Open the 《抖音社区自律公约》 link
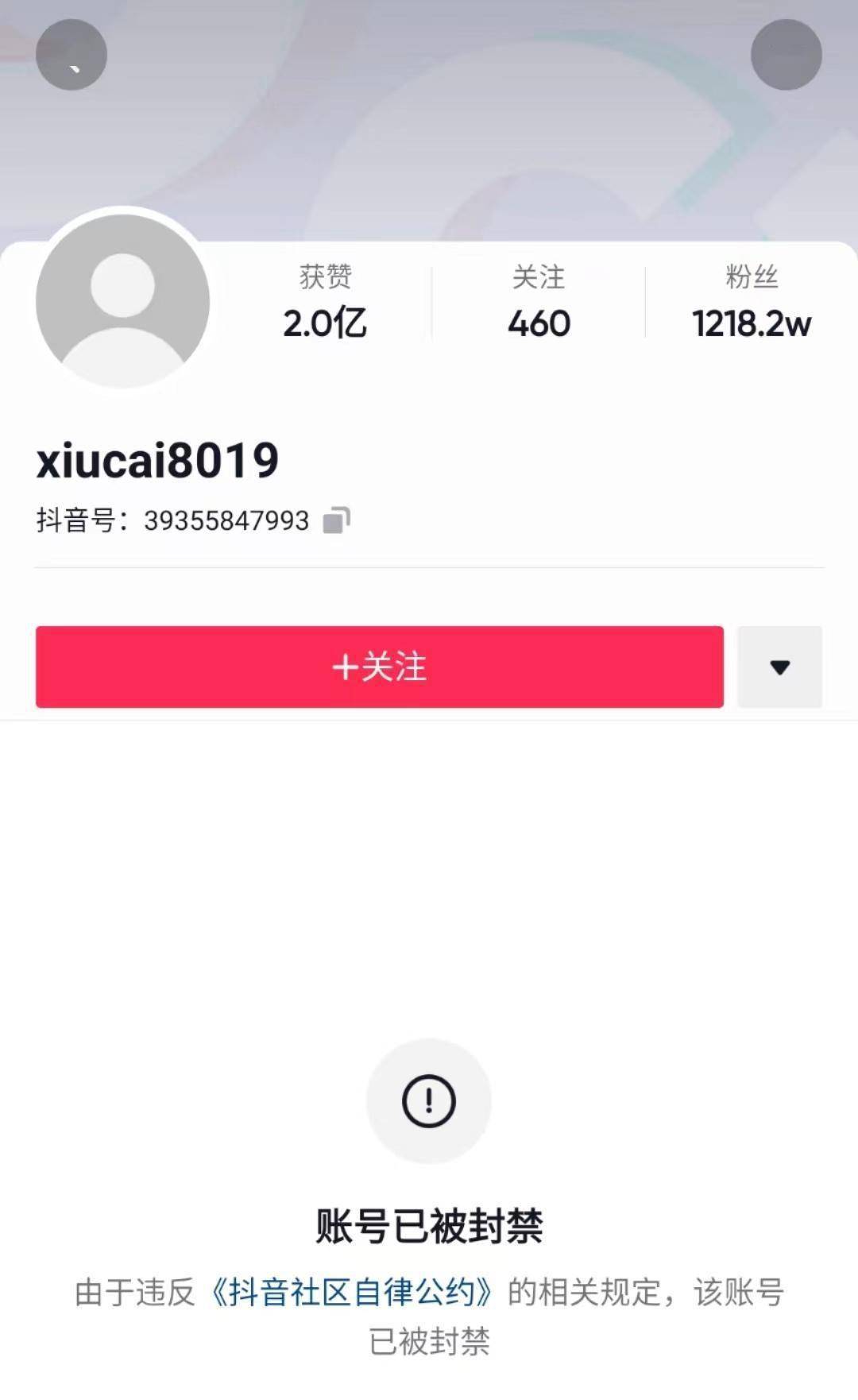858x1400 pixels. click(x=350, y=1292)
